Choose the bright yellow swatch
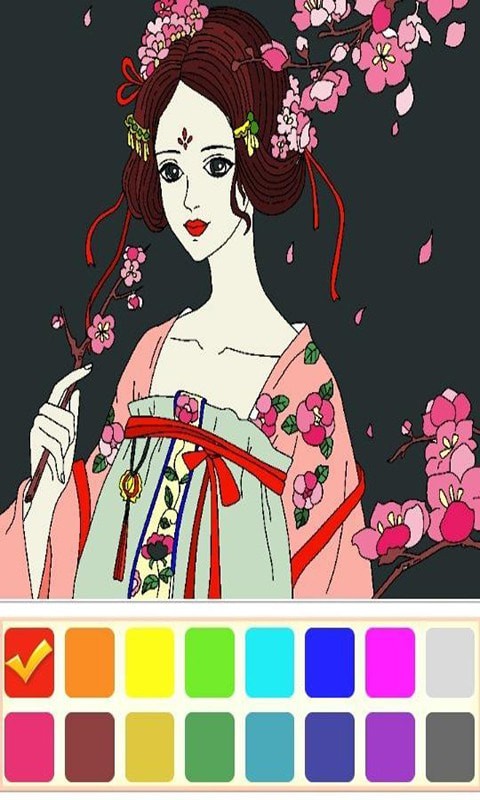480x800 pixels. point(149,662)
